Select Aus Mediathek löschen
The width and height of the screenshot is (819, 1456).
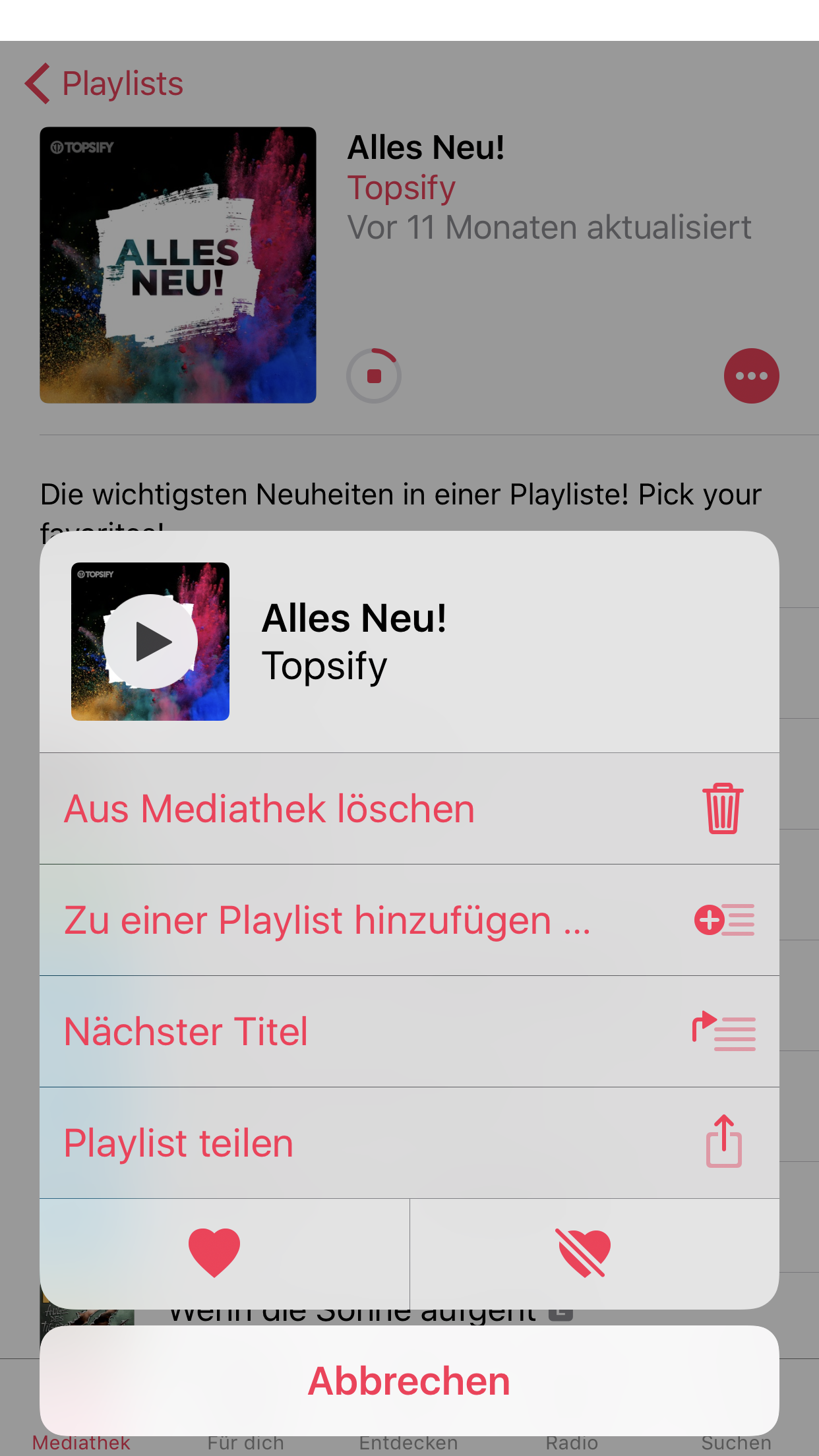click(409, 809)
